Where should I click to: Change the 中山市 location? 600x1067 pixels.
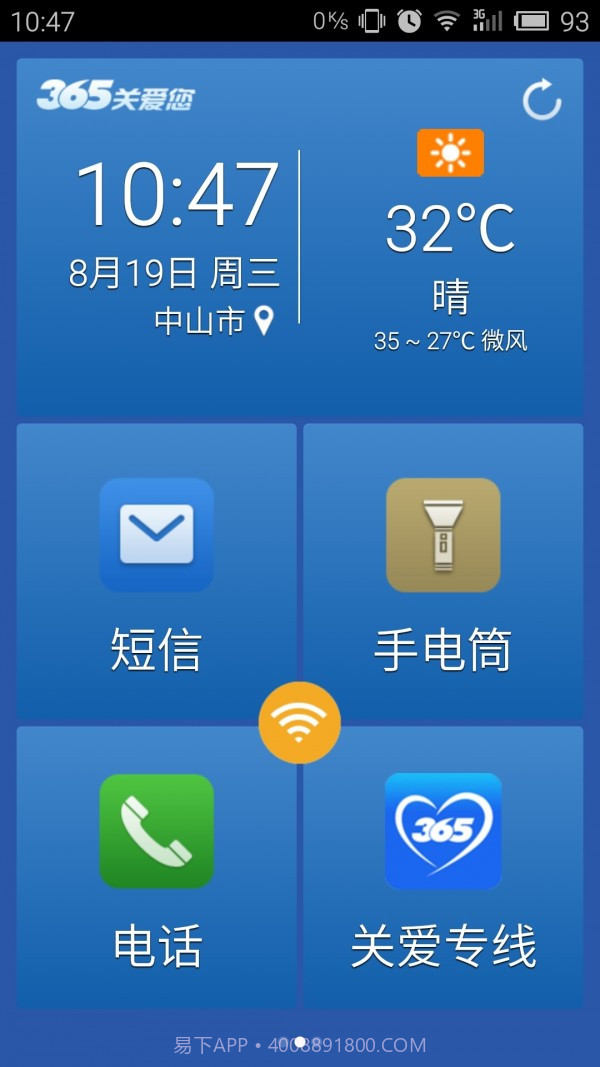pyautogui.click(x=214, y=321)
